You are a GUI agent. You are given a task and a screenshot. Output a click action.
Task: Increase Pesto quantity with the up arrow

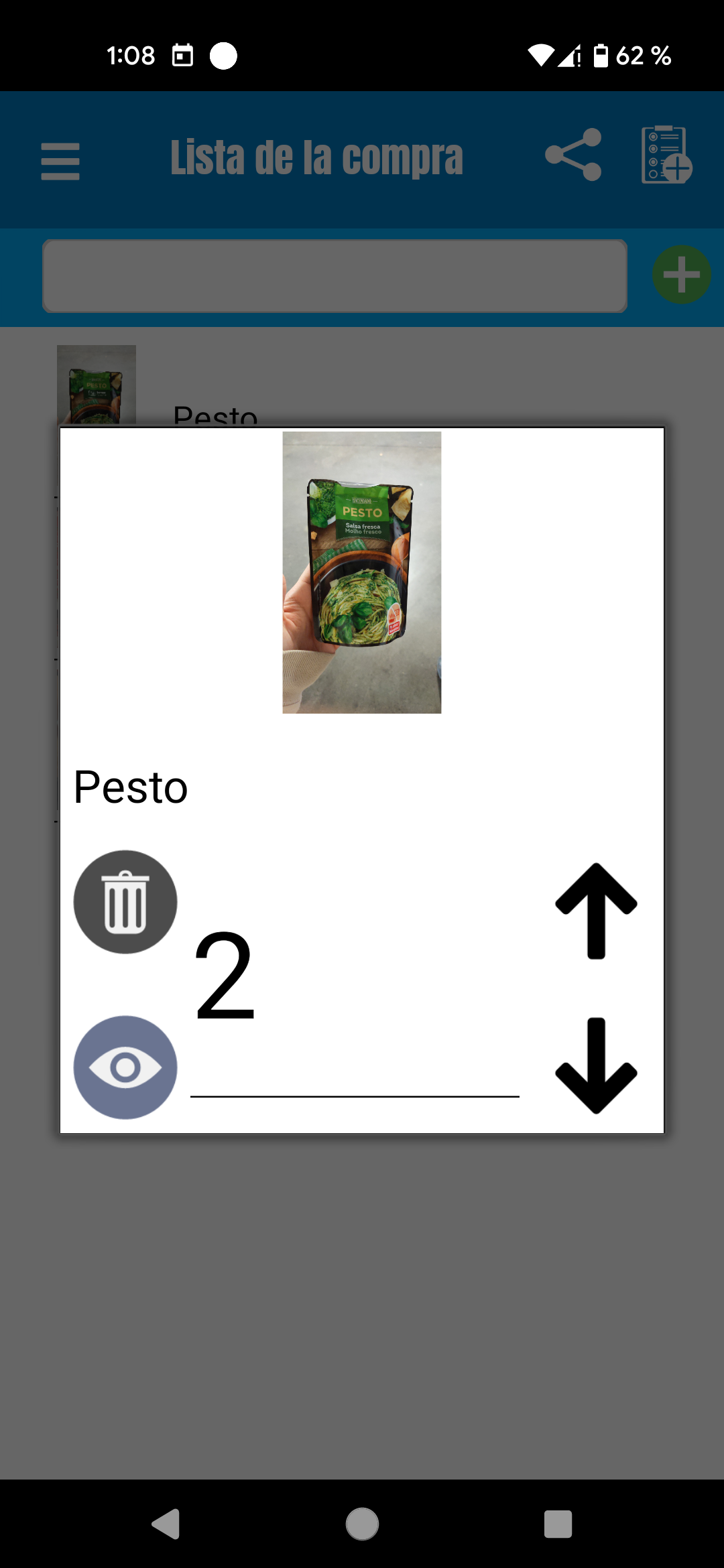(x=595, y=911)
